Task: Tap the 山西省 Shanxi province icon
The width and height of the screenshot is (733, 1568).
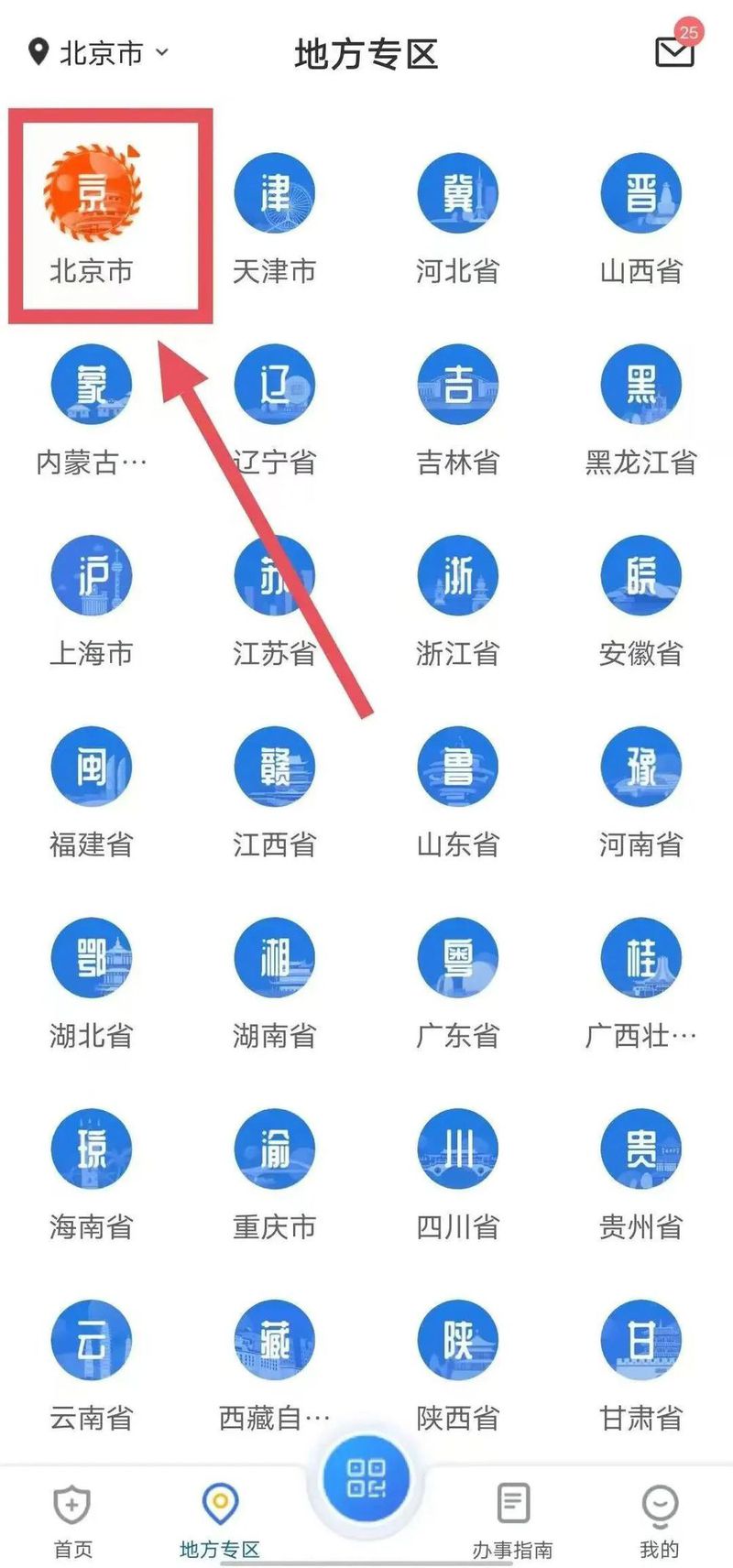Action: point(641,192)
